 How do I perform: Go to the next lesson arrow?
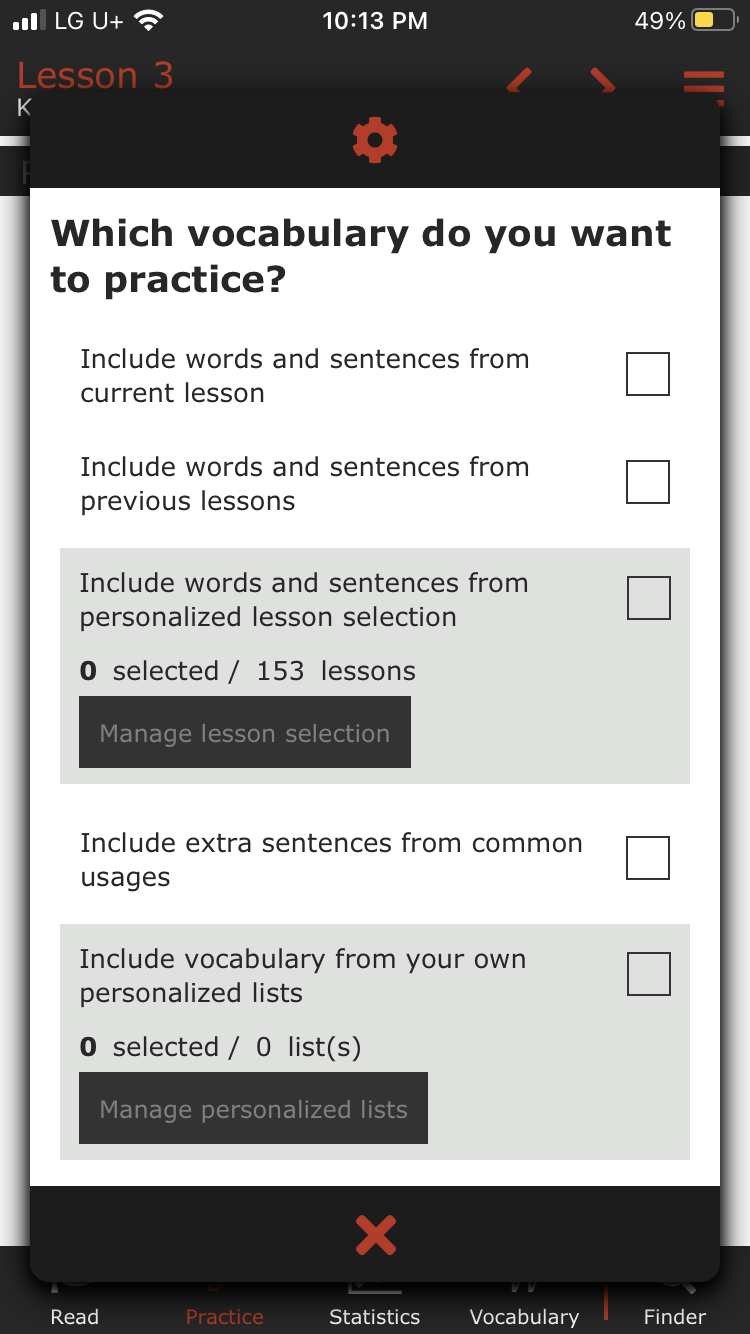click(x=602, y=80)
